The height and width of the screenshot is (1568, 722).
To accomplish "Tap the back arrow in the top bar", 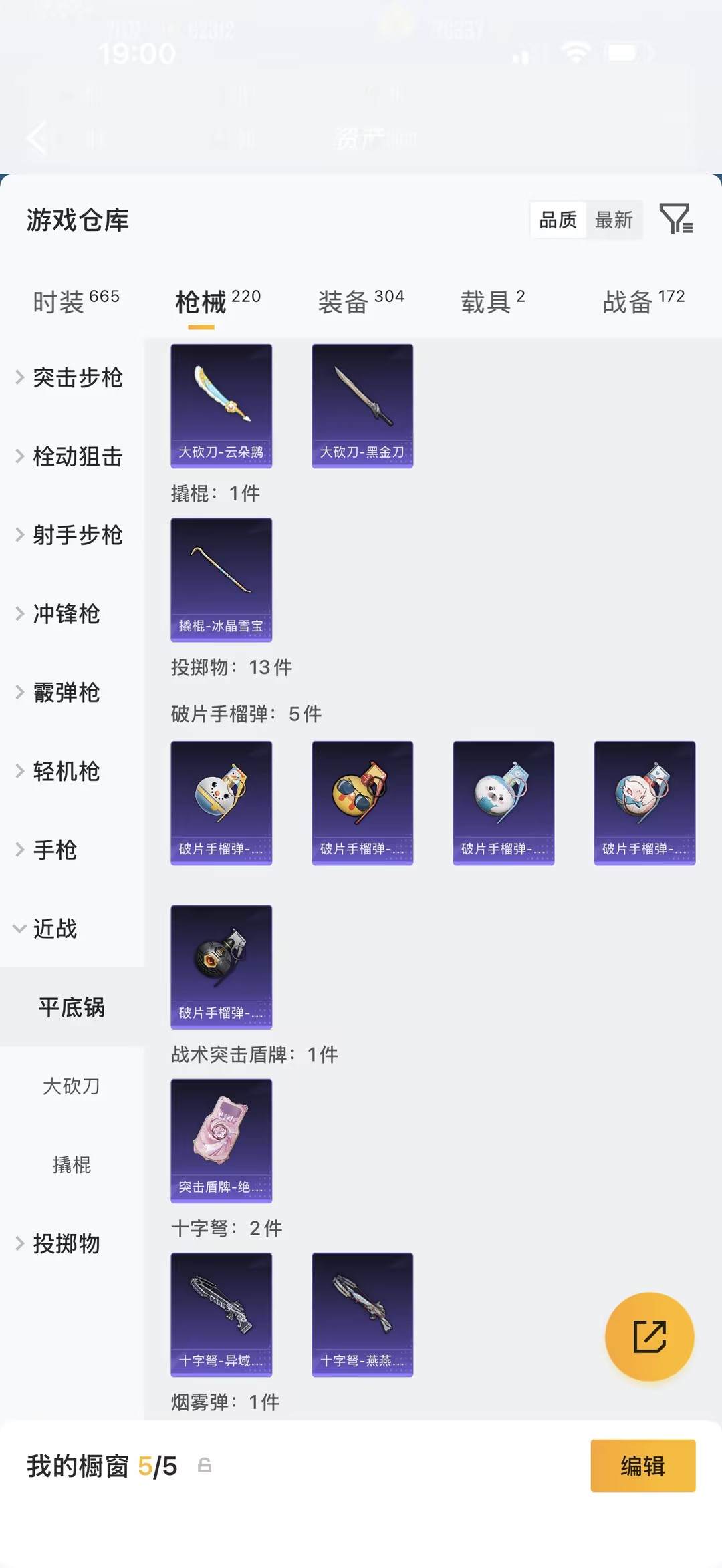I will (37, 138).
